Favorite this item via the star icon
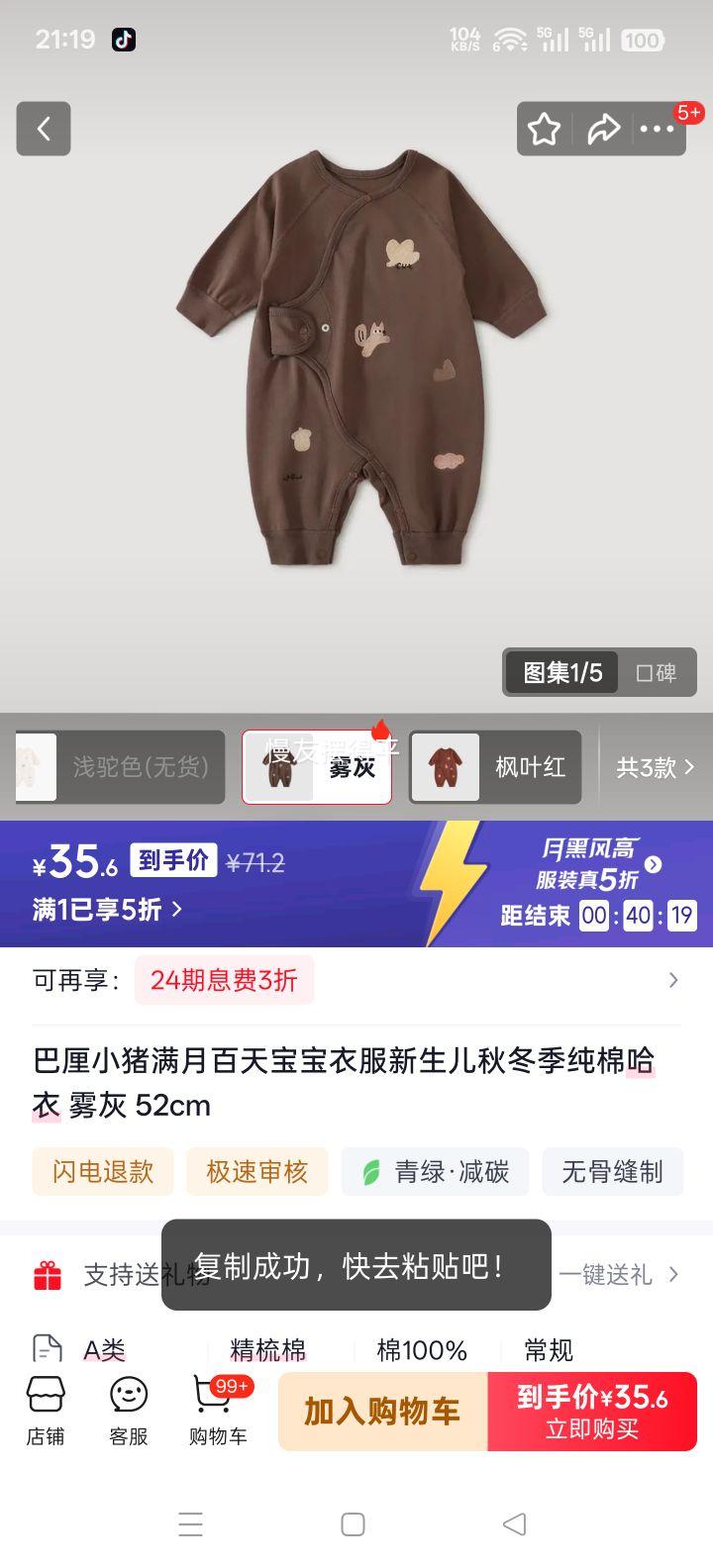This screenshot has height=1568, width=713. click(x=544, y=129)
